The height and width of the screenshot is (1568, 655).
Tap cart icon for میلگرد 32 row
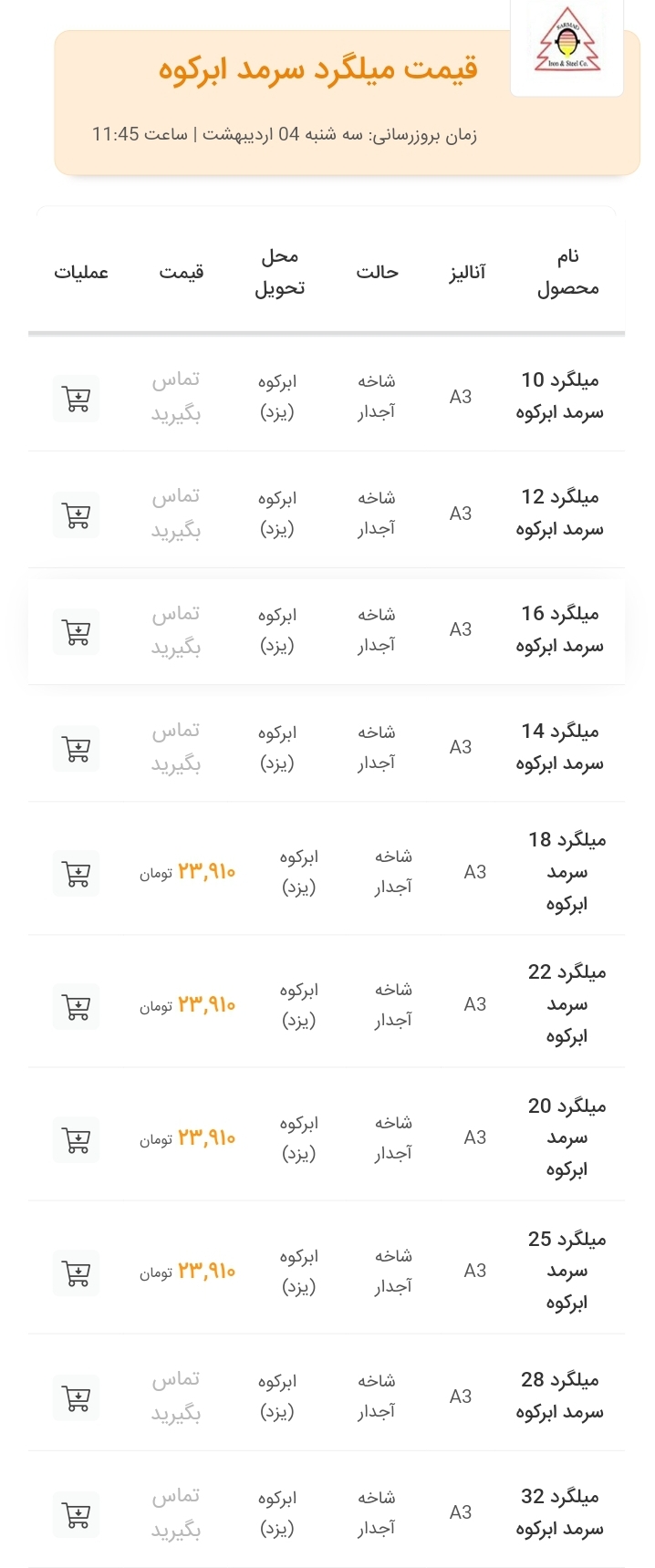(x=77, y=1514)
